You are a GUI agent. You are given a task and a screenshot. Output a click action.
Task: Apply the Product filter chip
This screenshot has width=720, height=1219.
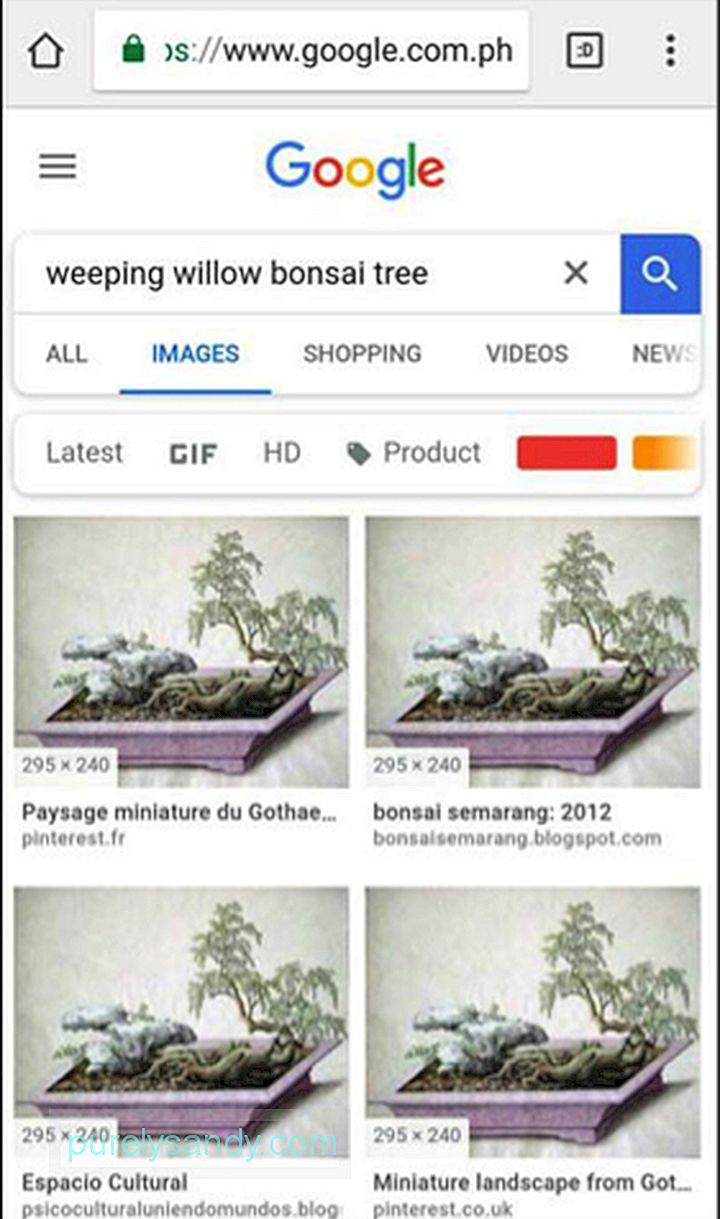tap(414, 453)
